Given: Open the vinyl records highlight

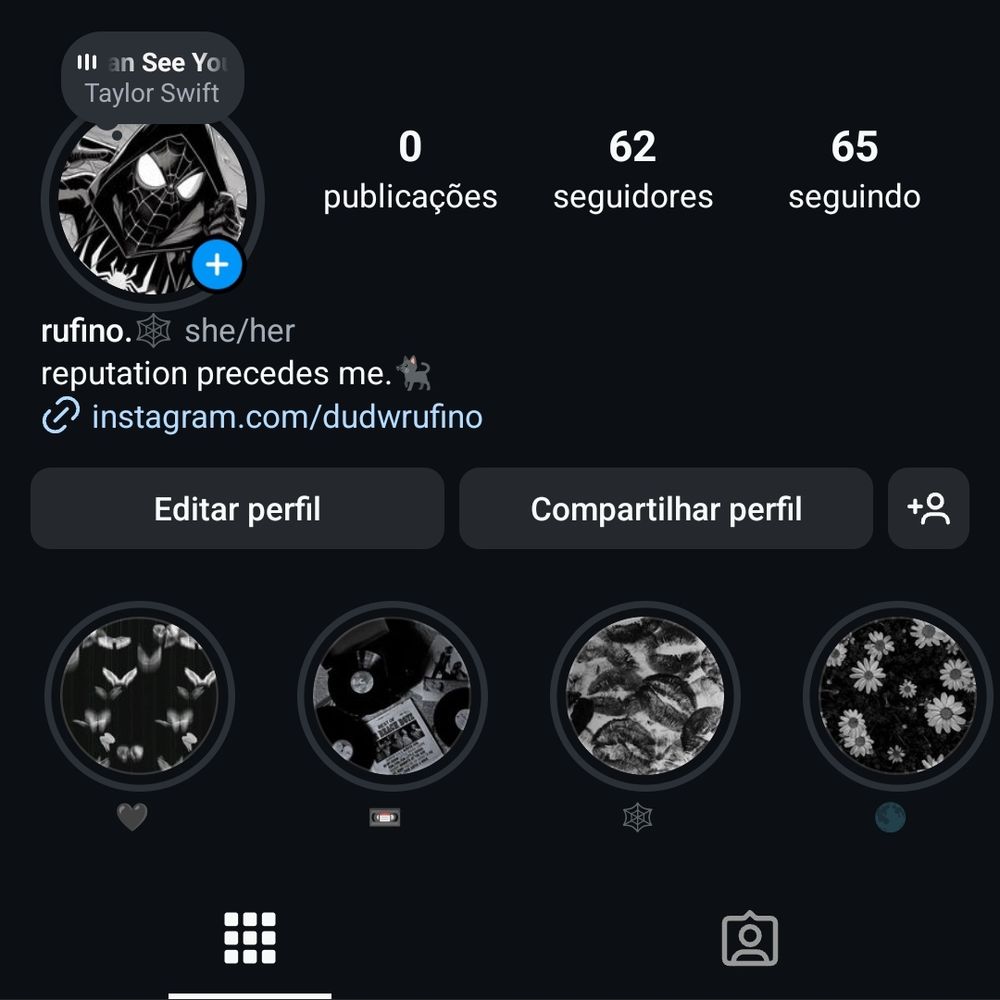Looking at the screenshot, I should tap(392, 695).
